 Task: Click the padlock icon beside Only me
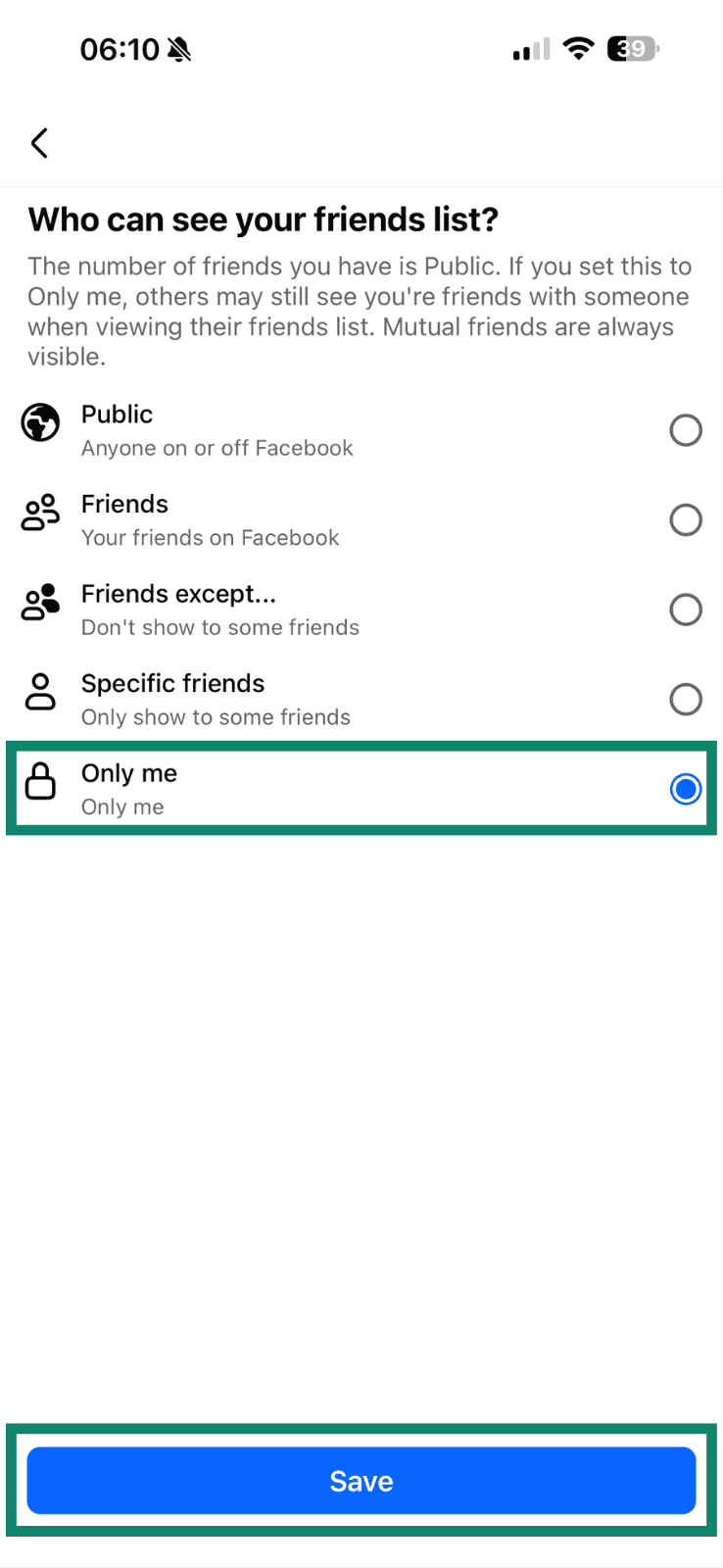[39, 781]
